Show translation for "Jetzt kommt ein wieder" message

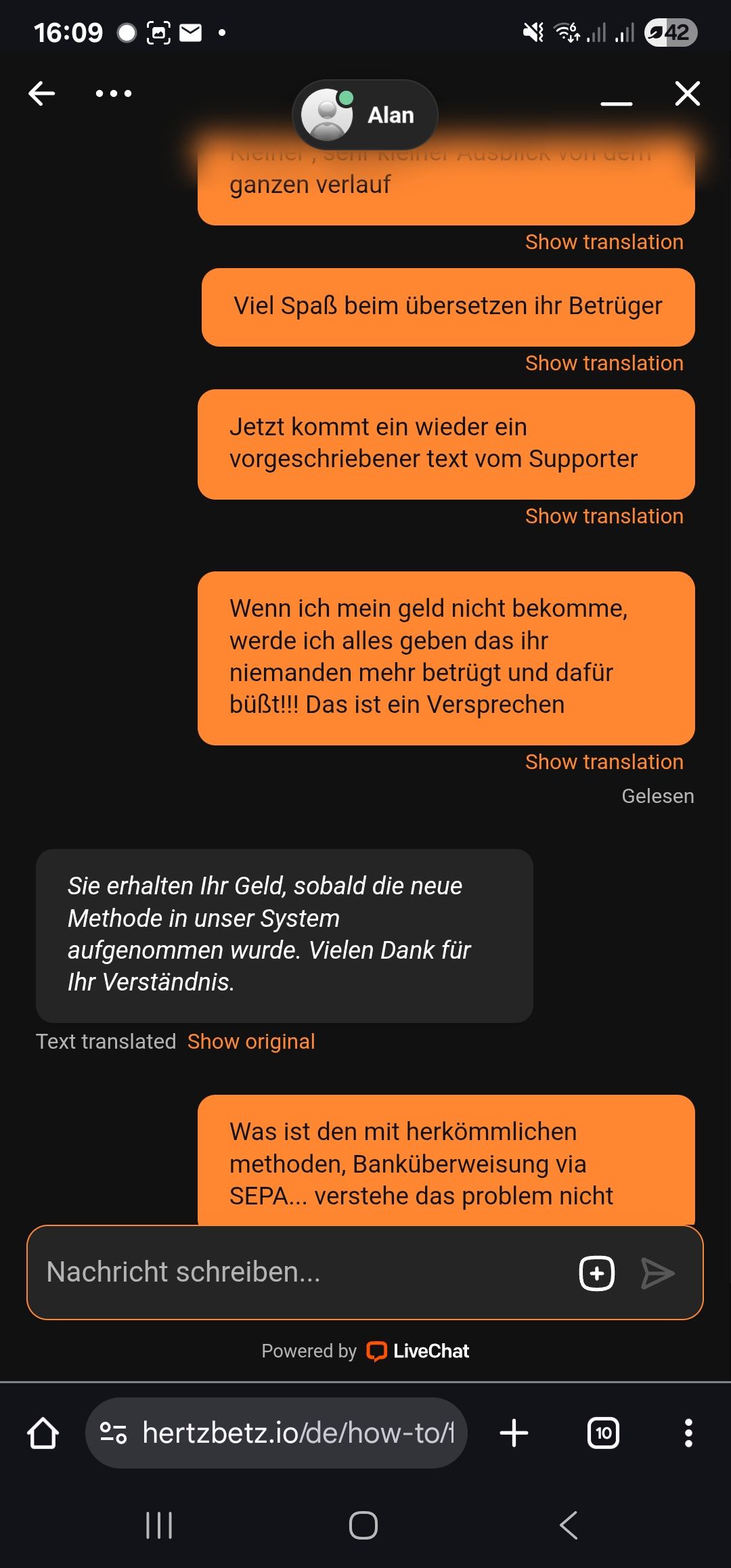(x=604, y=517)
